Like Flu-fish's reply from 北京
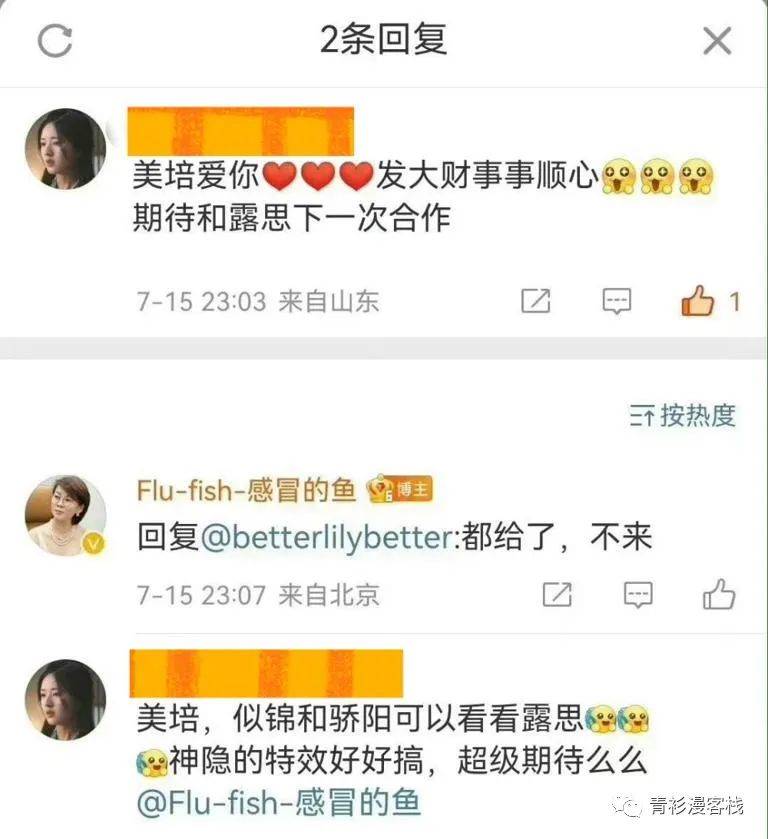This screenshot has width=768, height=839. click(719, 595)
